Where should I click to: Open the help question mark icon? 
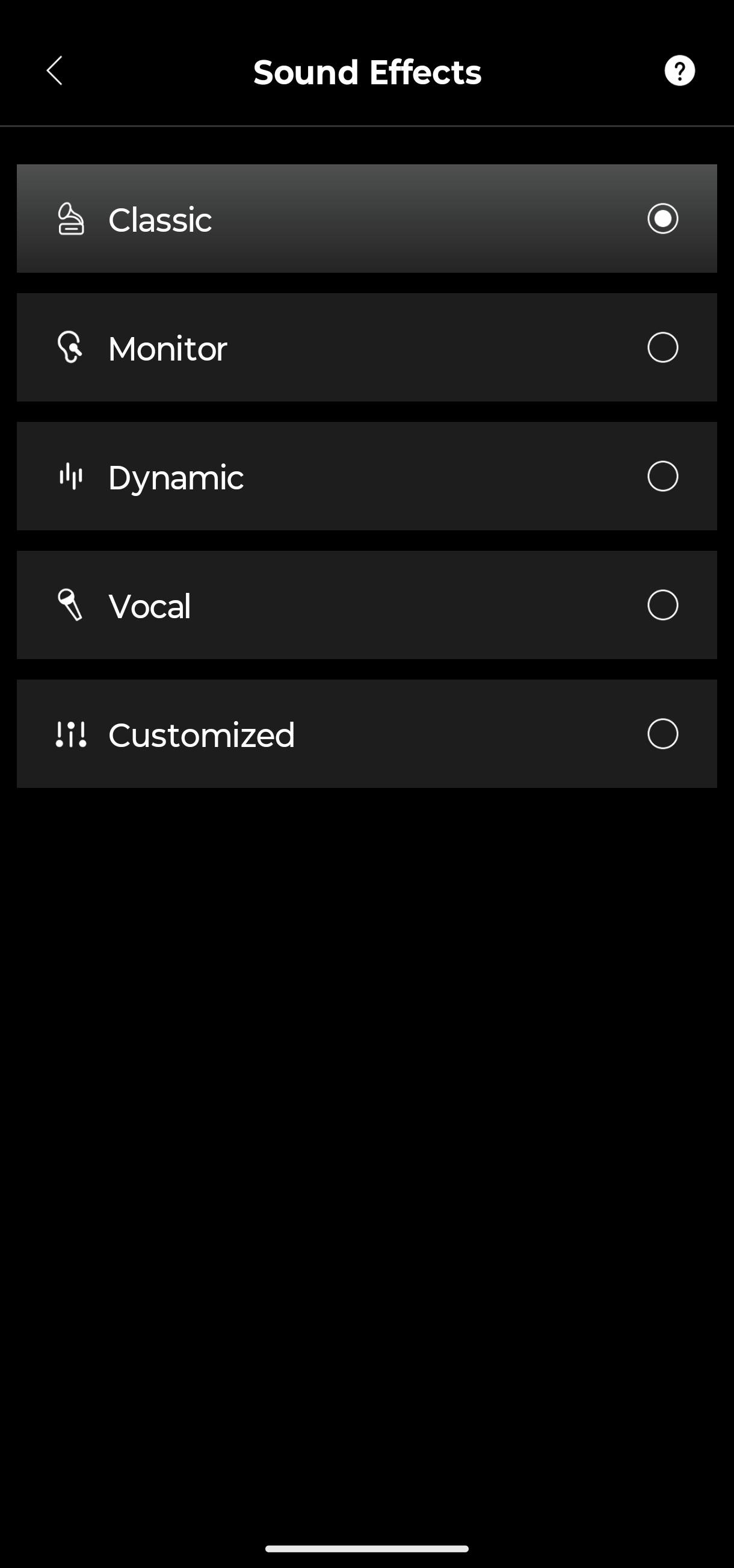click(x=680, y=70)
